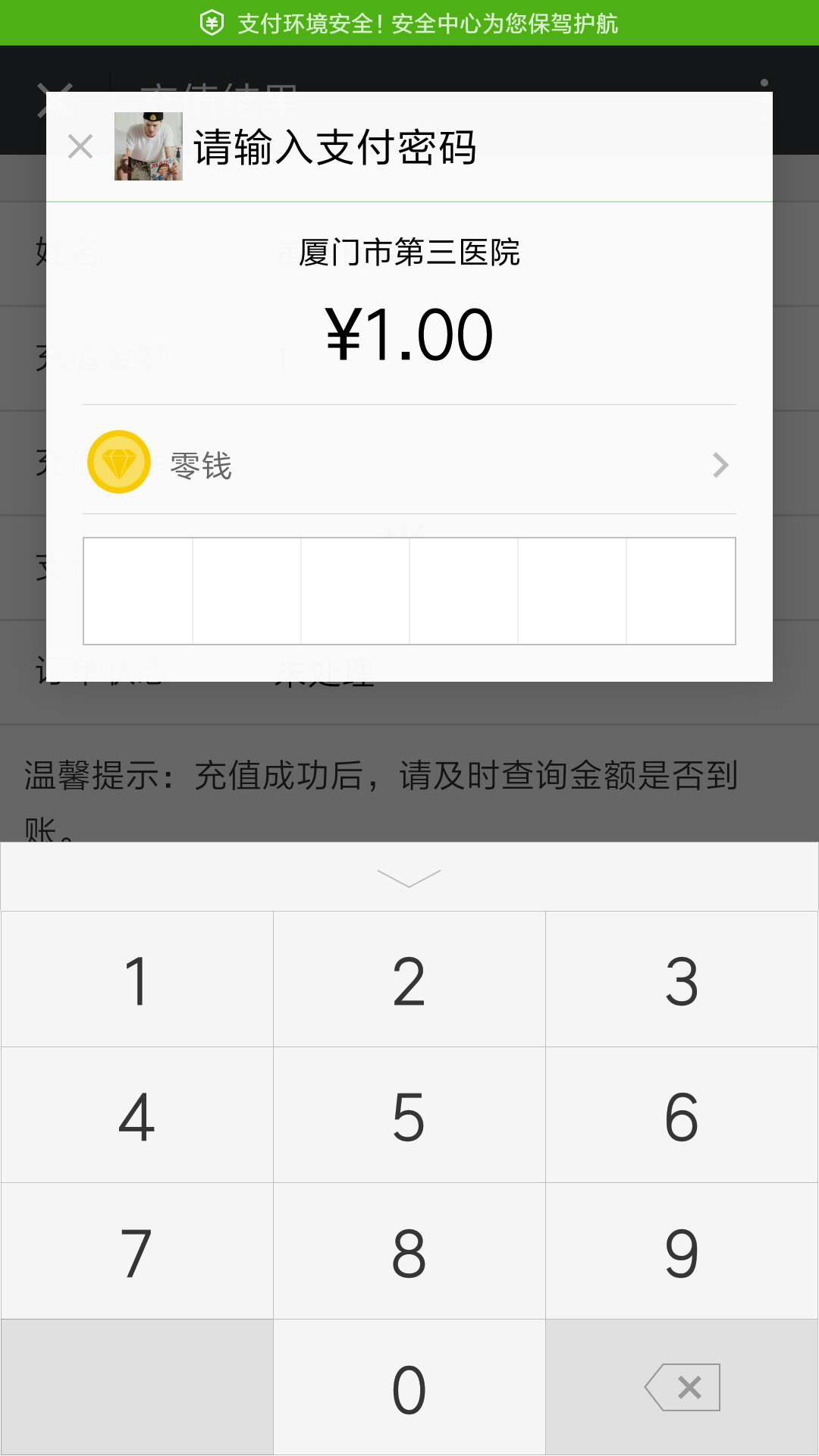Image resolution: width=819 pixels, height=1456 pixels.
Task: Enter digit 8 on keypad
Action: pyautogui.click(x=409, y=1252)
